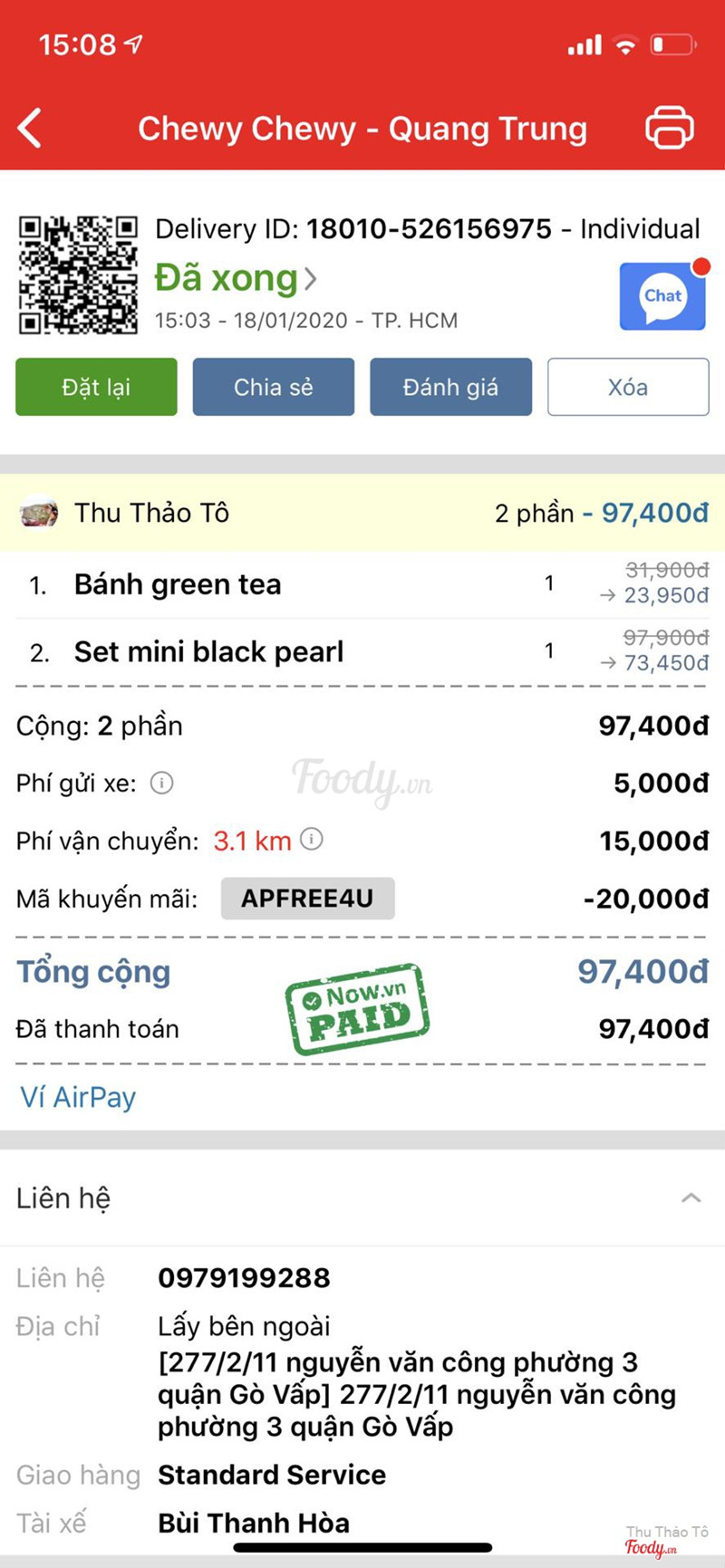725x1568 pixels.
Task: Show info about Phí vận chuyển
Action: pos(311,840)
